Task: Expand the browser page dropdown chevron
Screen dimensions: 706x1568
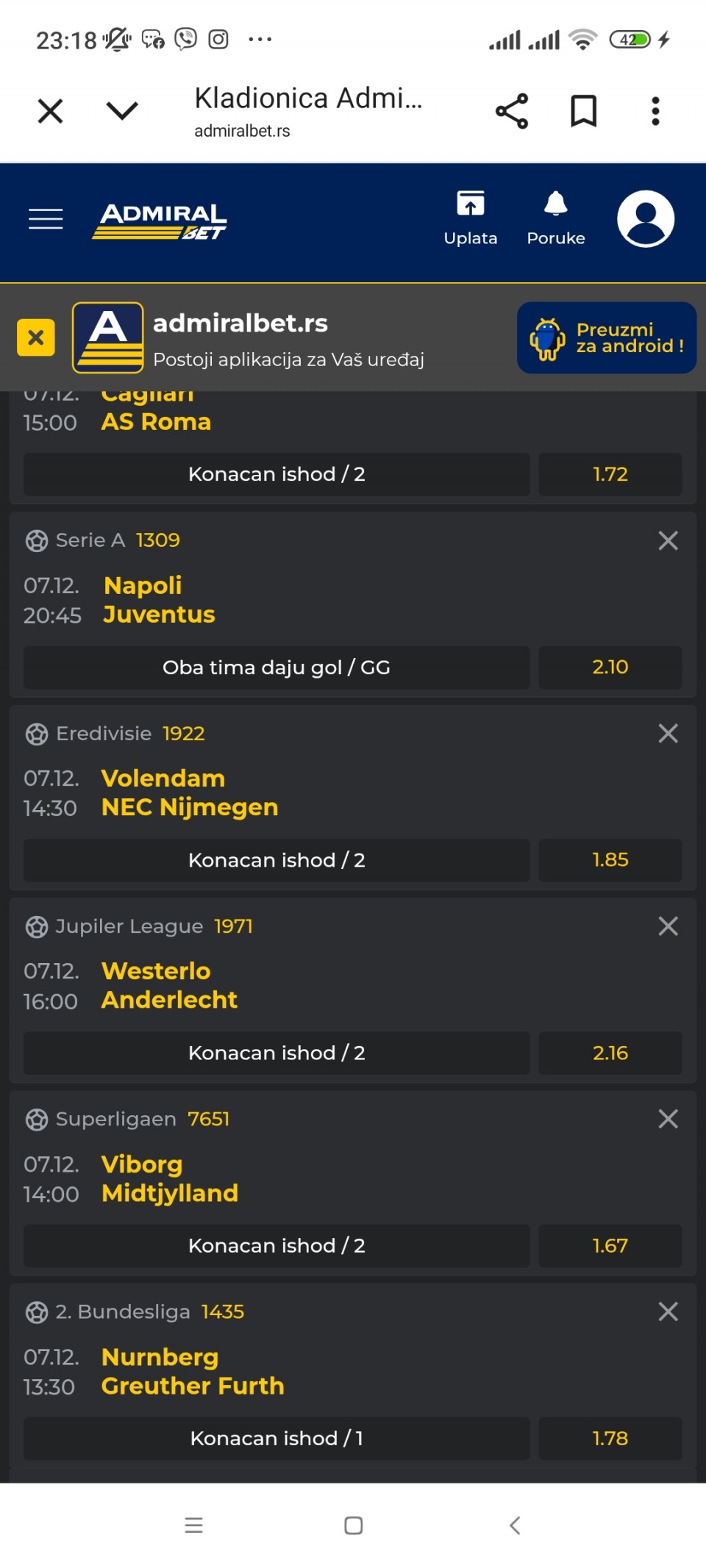Action: pos(122,111)
